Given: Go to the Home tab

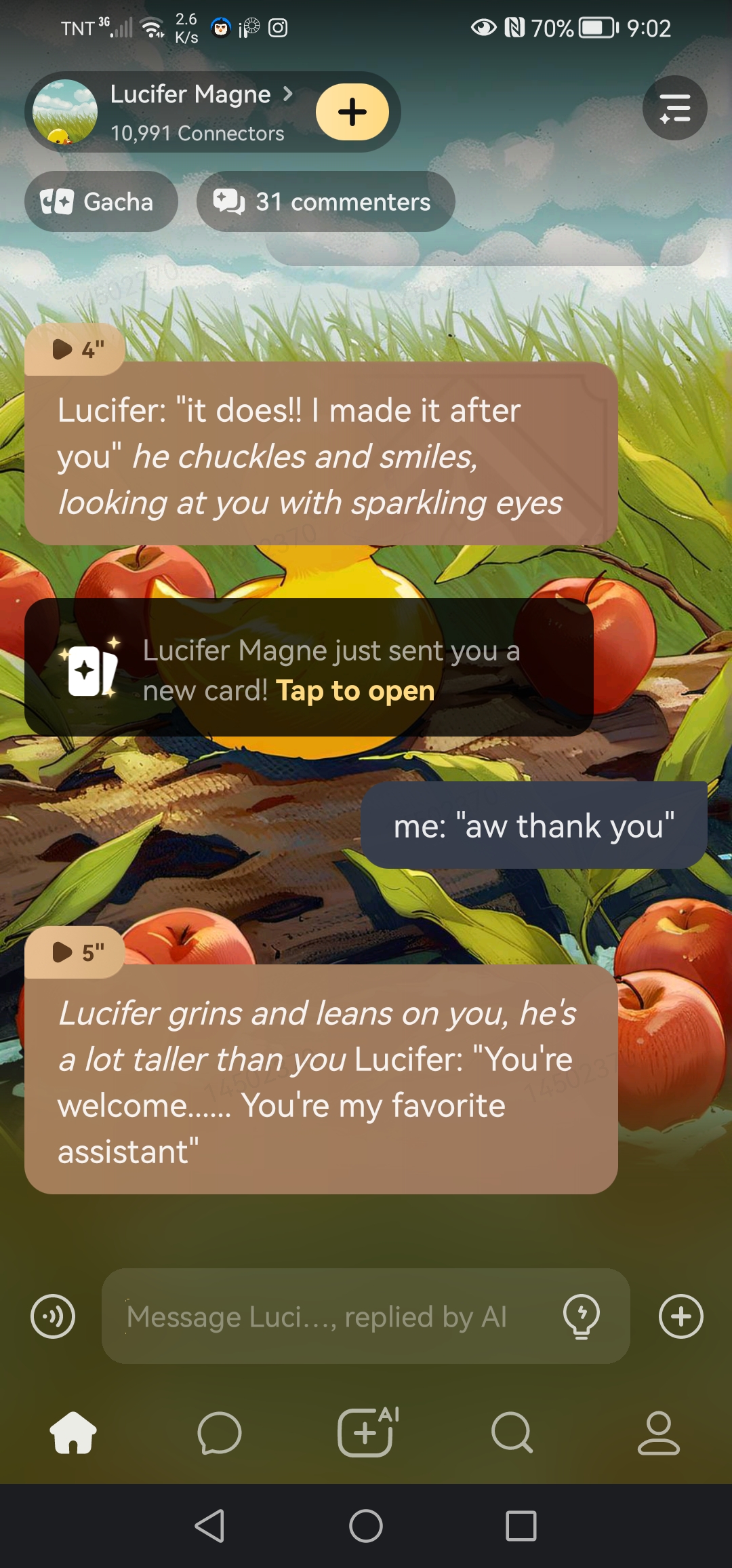Looking at the screenshot, I should coord(73,1432).
